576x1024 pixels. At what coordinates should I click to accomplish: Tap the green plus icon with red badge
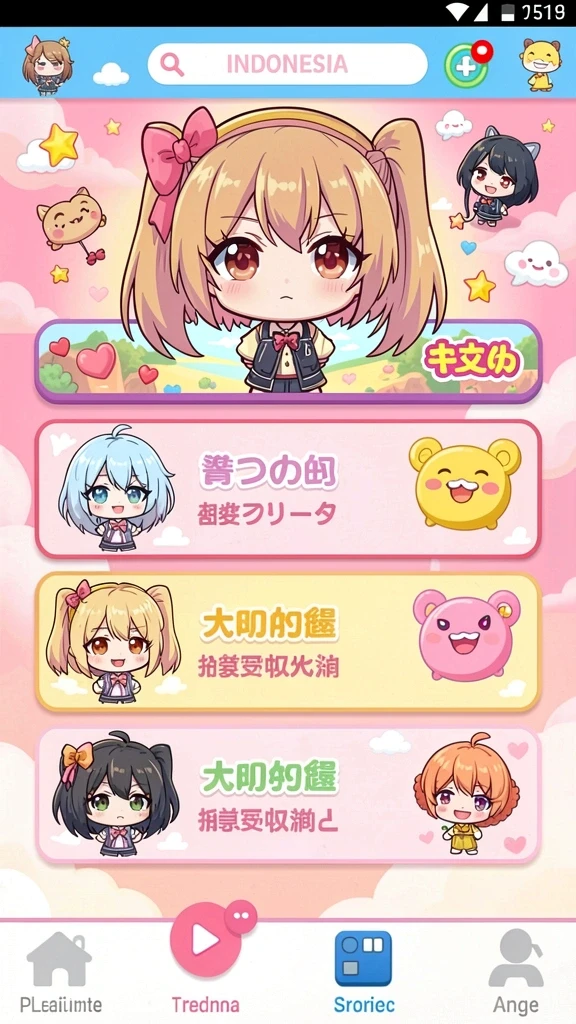click(x=468, y=65)
